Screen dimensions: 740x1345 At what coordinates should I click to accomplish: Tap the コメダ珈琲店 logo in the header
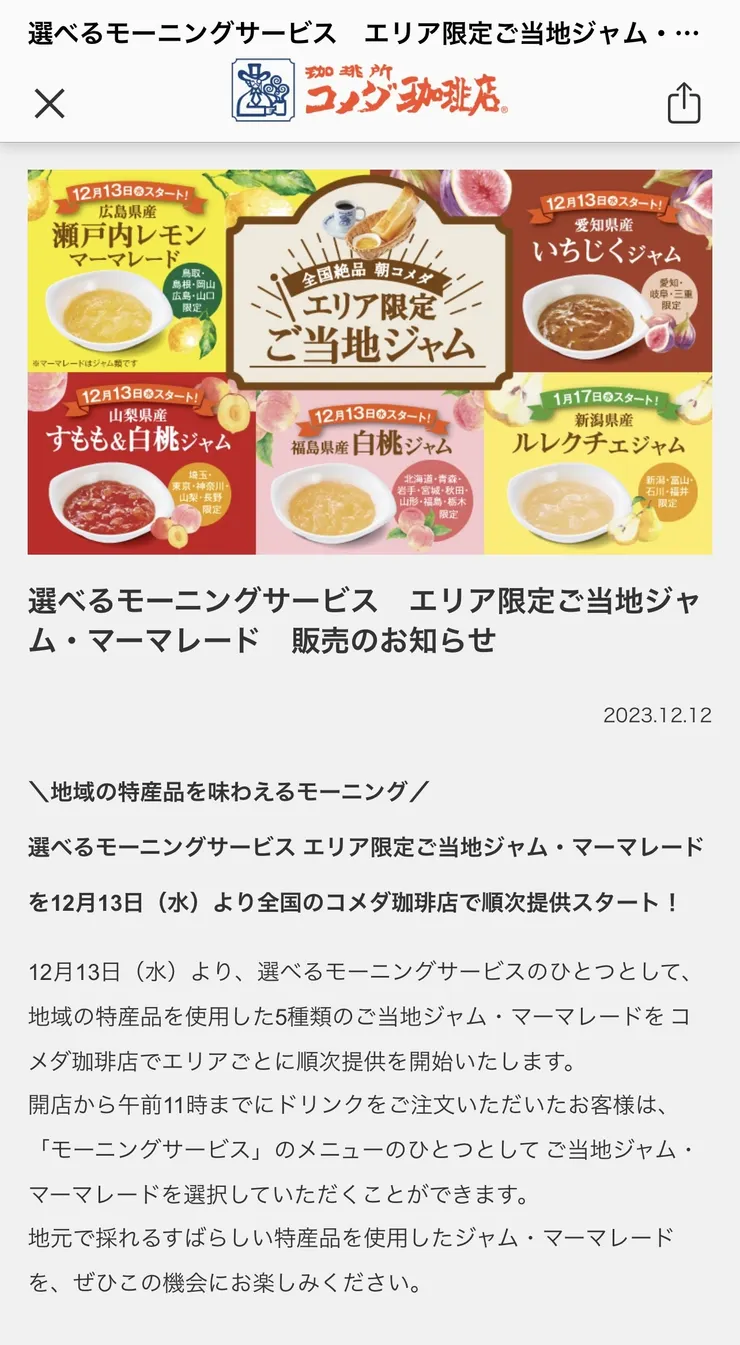pos(370,98)
